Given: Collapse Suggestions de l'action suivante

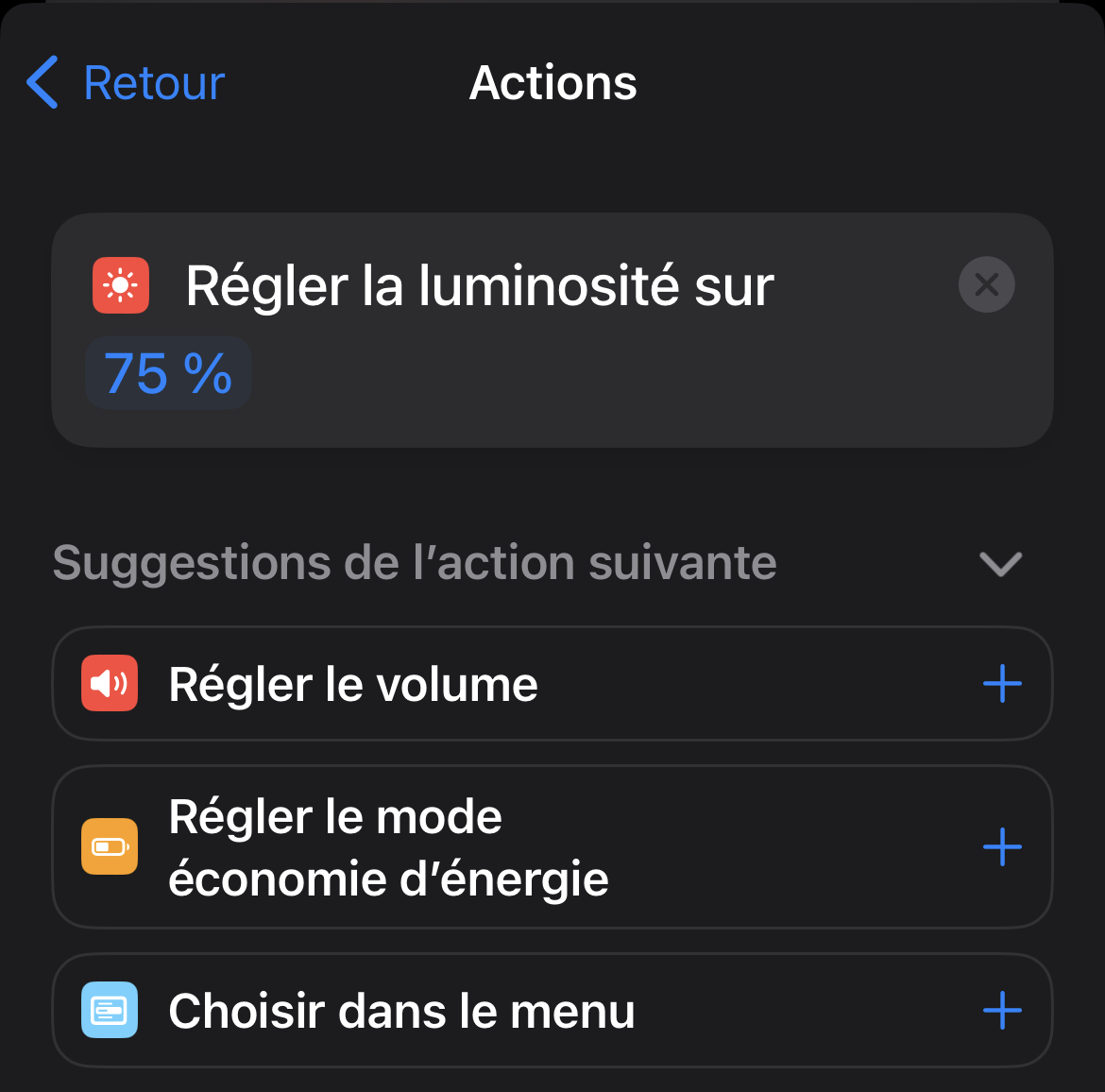Looking at the screenshot, I should tap(1000, 564).
